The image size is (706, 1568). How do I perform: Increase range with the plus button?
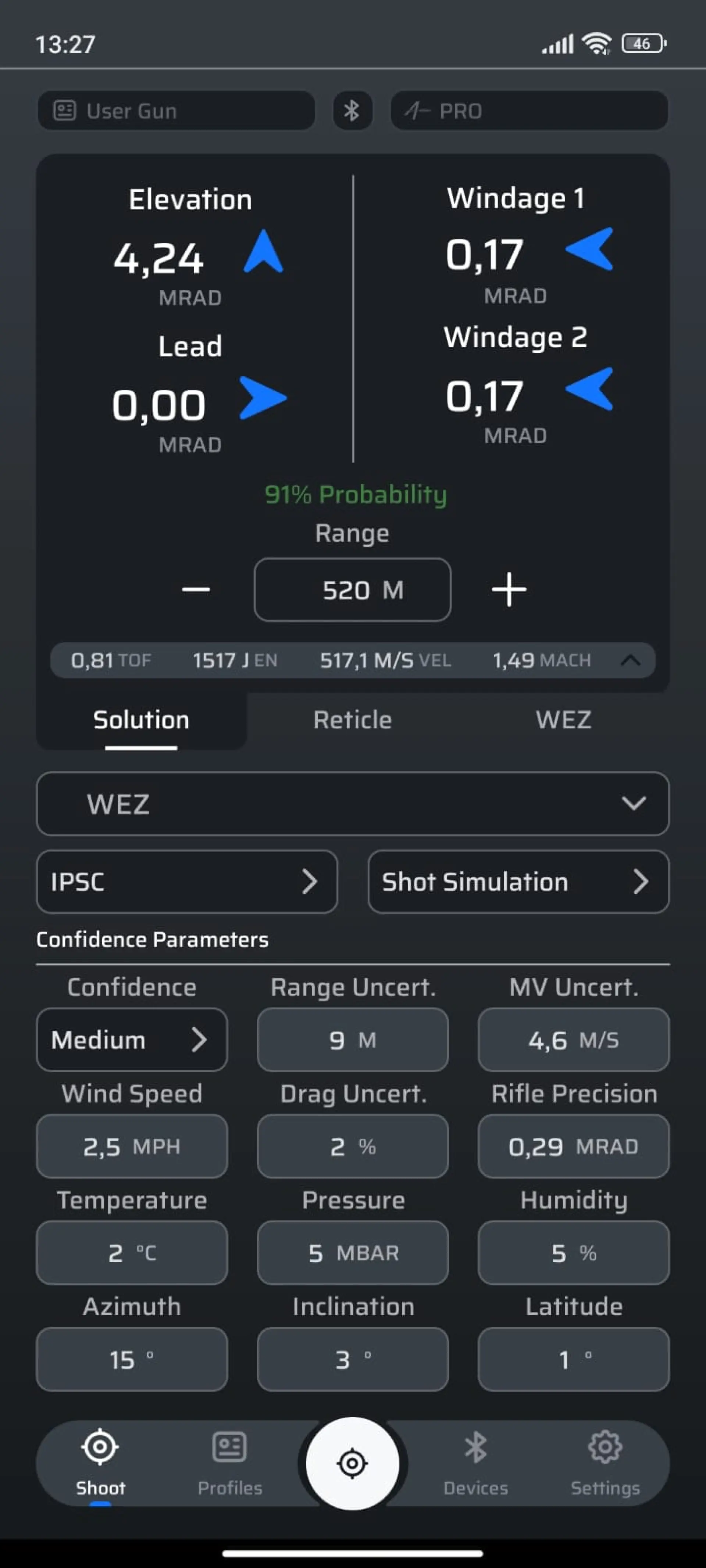click(509, 589)
